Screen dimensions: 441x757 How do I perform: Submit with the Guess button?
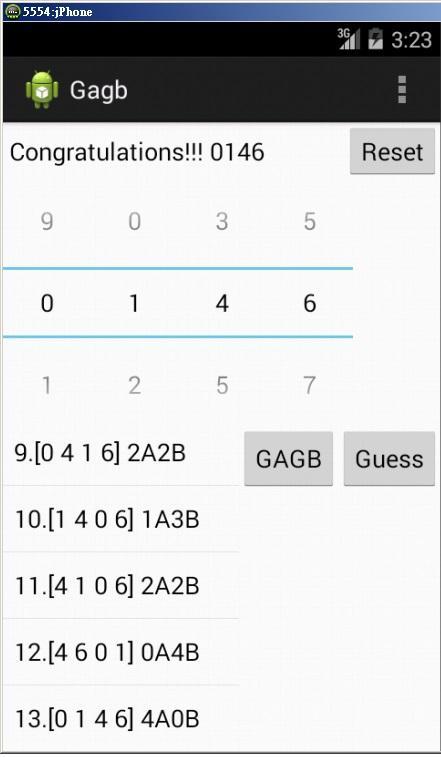coord(389,459)
